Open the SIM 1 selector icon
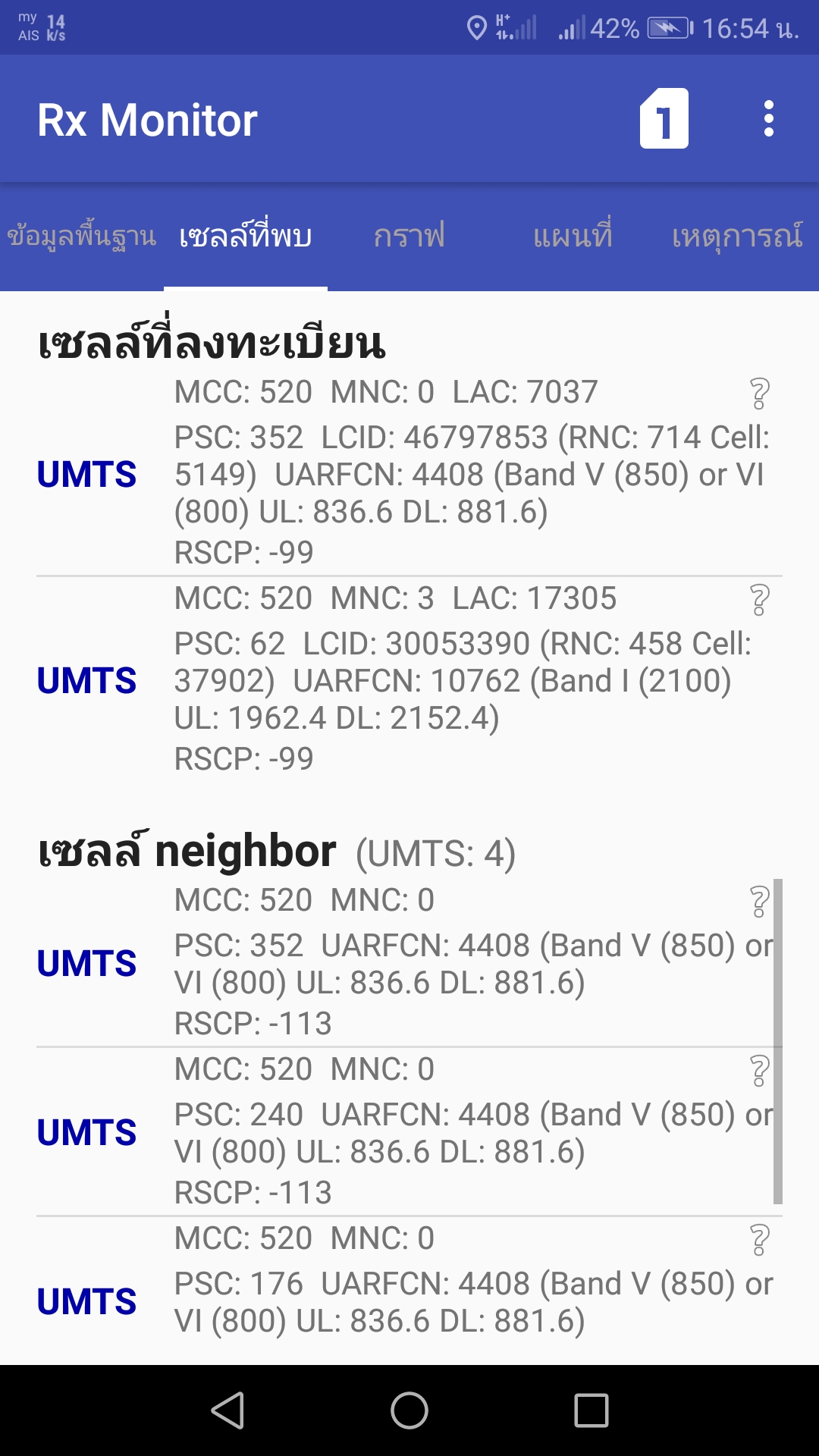The height and width of the screenshot is (1456, 819). coord(664,119)
